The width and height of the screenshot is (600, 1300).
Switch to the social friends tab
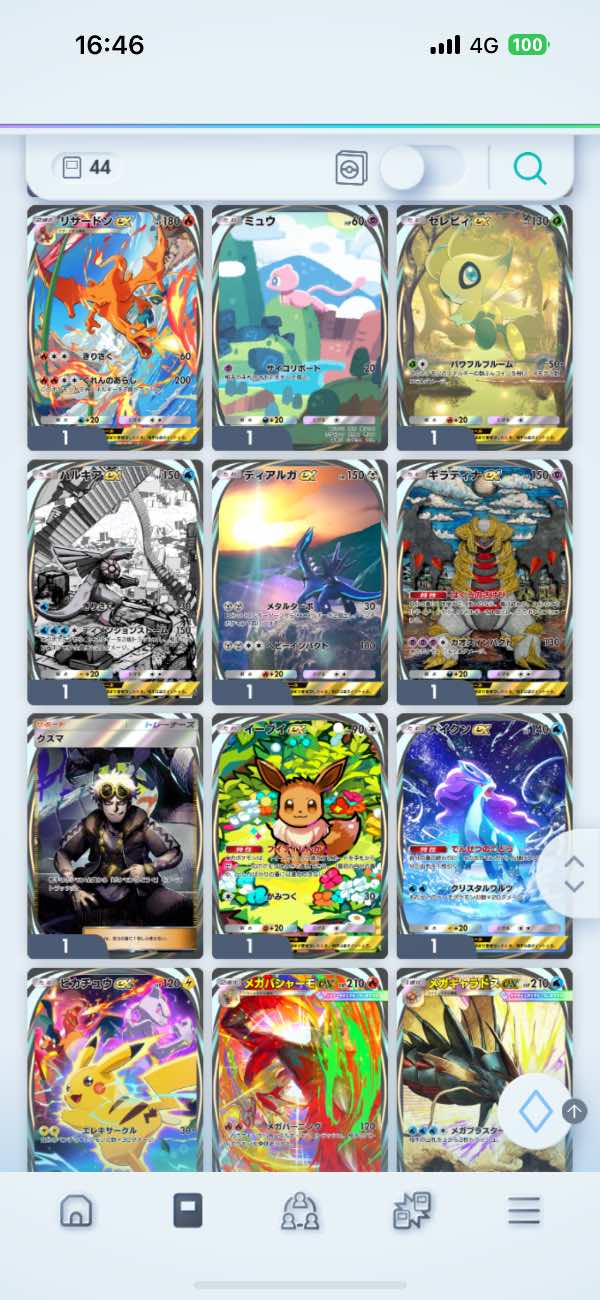pyautogui.click(x=300, y=1210)
